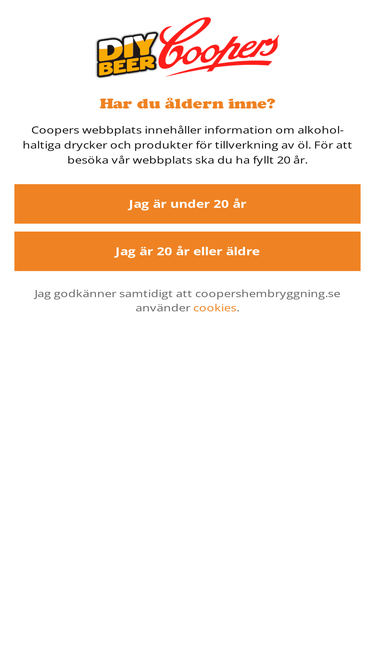Select "Jag är under 20 år"

point(187,204)
